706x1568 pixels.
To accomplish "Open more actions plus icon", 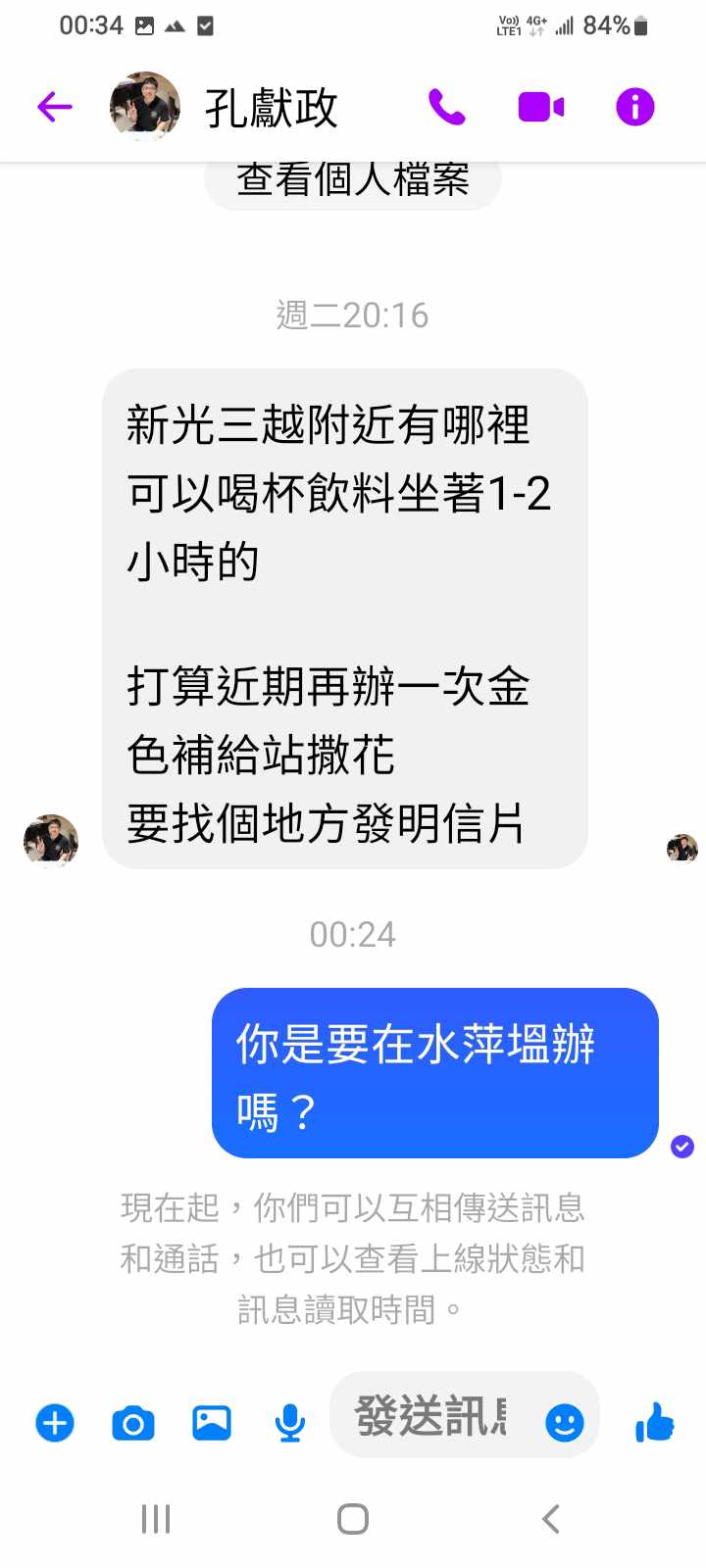I will (x=55, y=1422).
